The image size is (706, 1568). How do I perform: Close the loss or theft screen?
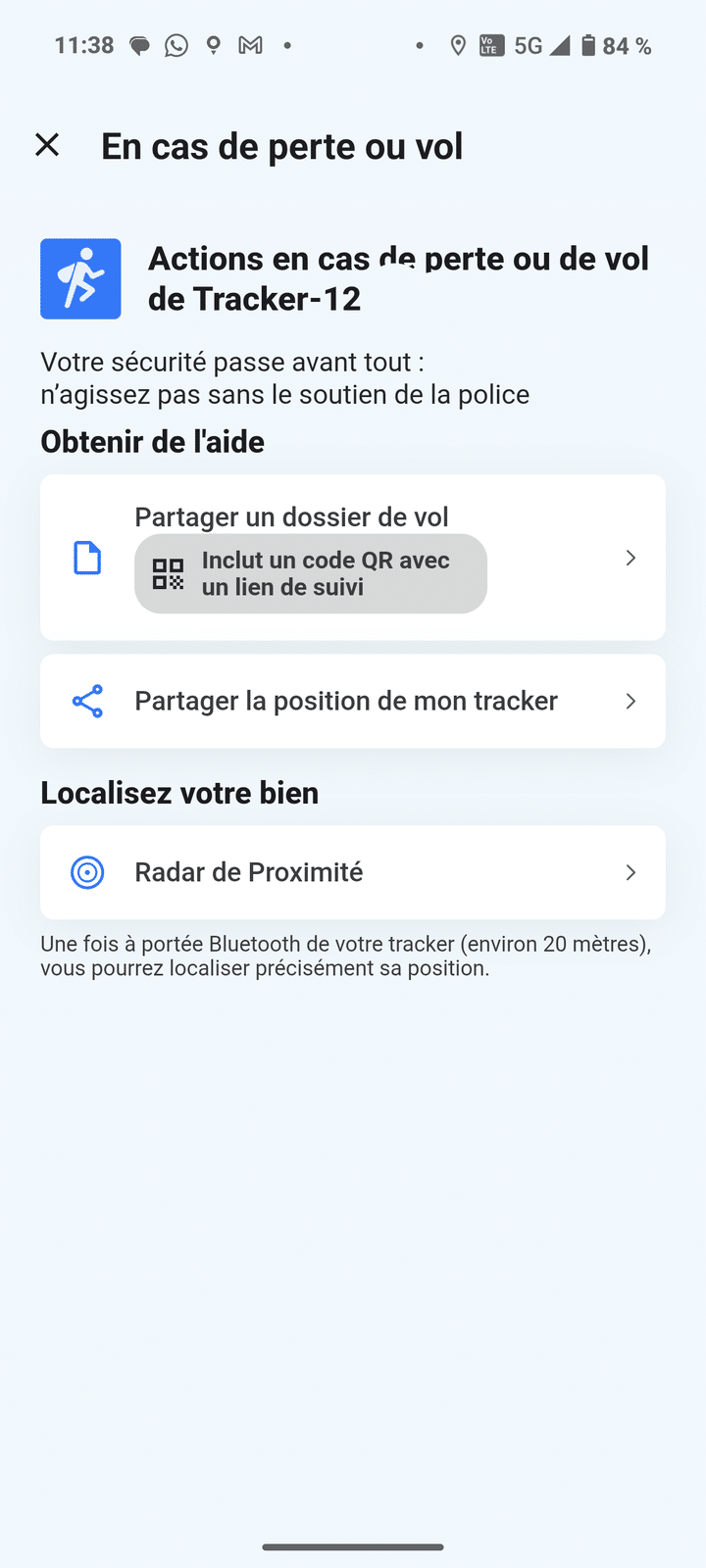[x=47, y=145]
